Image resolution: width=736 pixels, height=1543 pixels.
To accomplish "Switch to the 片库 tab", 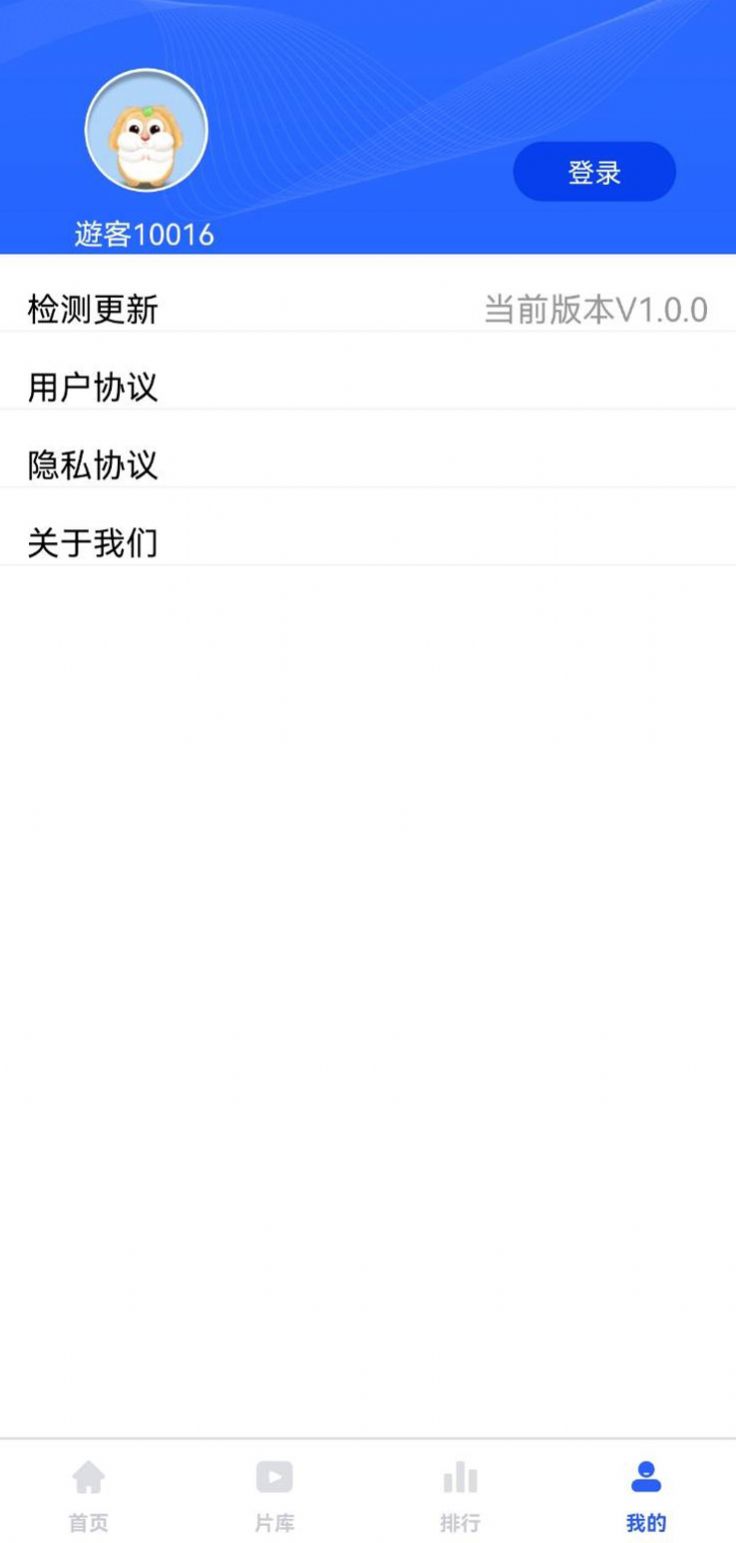I will click(x=273, y=1495).
